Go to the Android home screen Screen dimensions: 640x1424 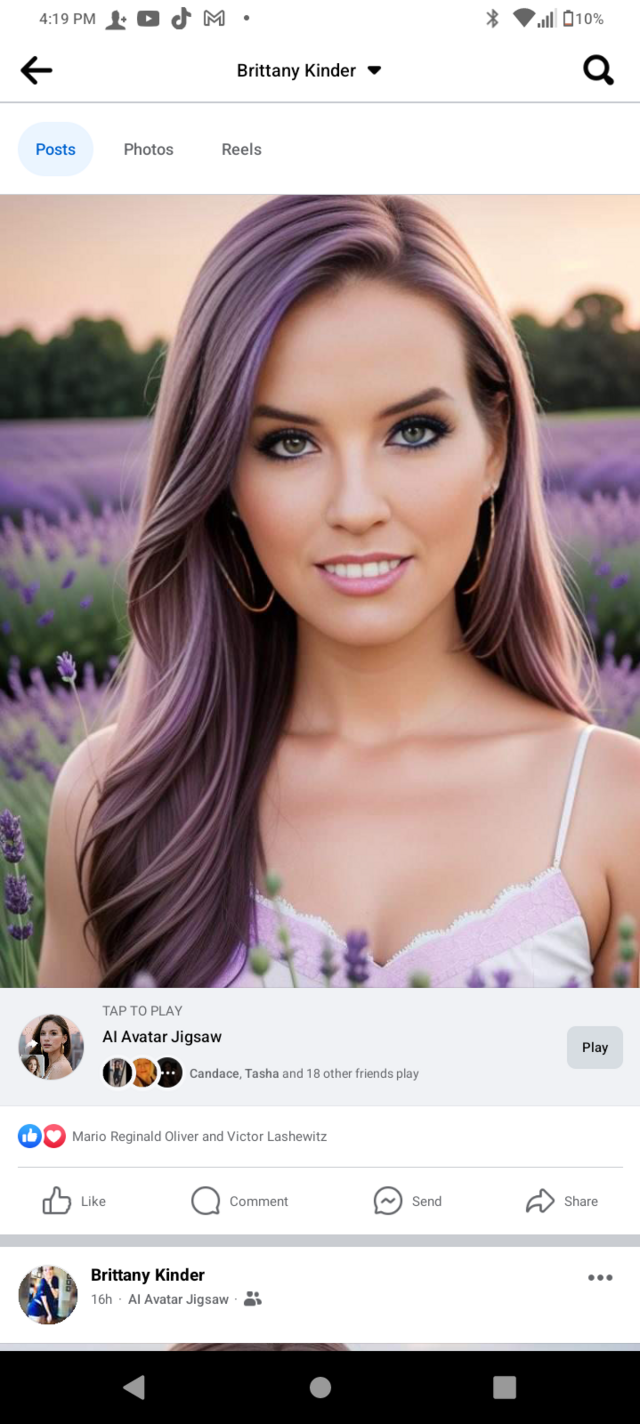320,1387
